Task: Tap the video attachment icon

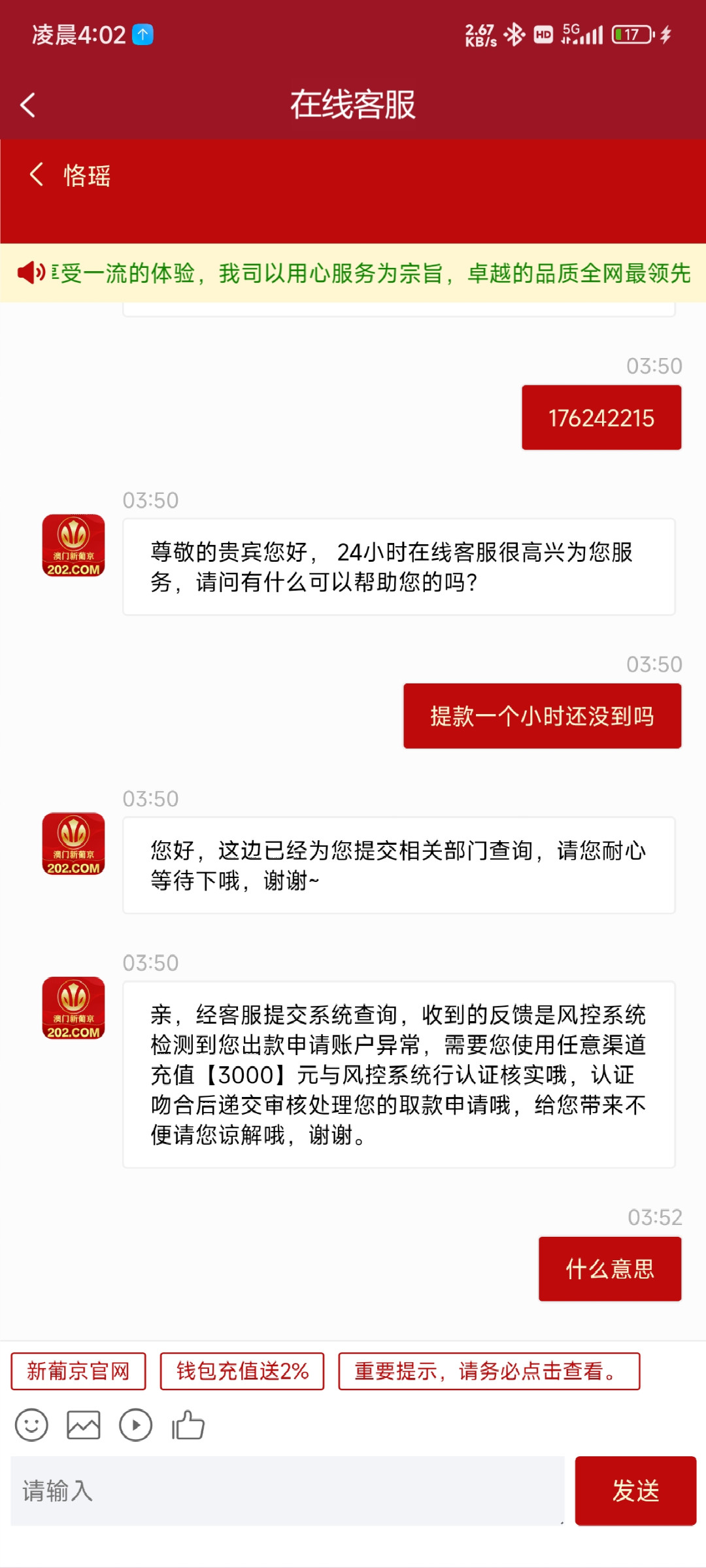Action: pos(136,1426)
